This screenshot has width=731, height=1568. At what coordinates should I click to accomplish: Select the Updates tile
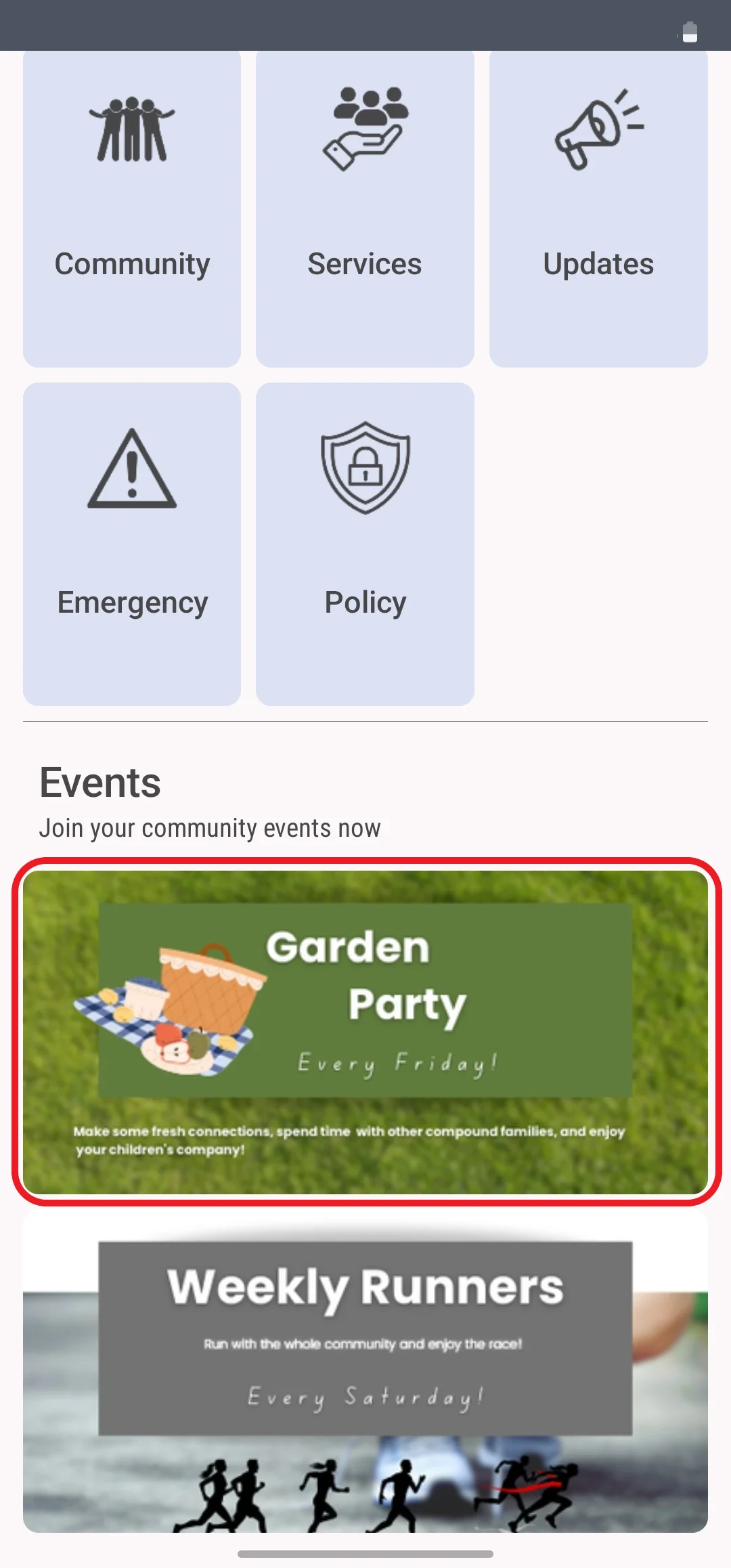click(x=598, y=210)
